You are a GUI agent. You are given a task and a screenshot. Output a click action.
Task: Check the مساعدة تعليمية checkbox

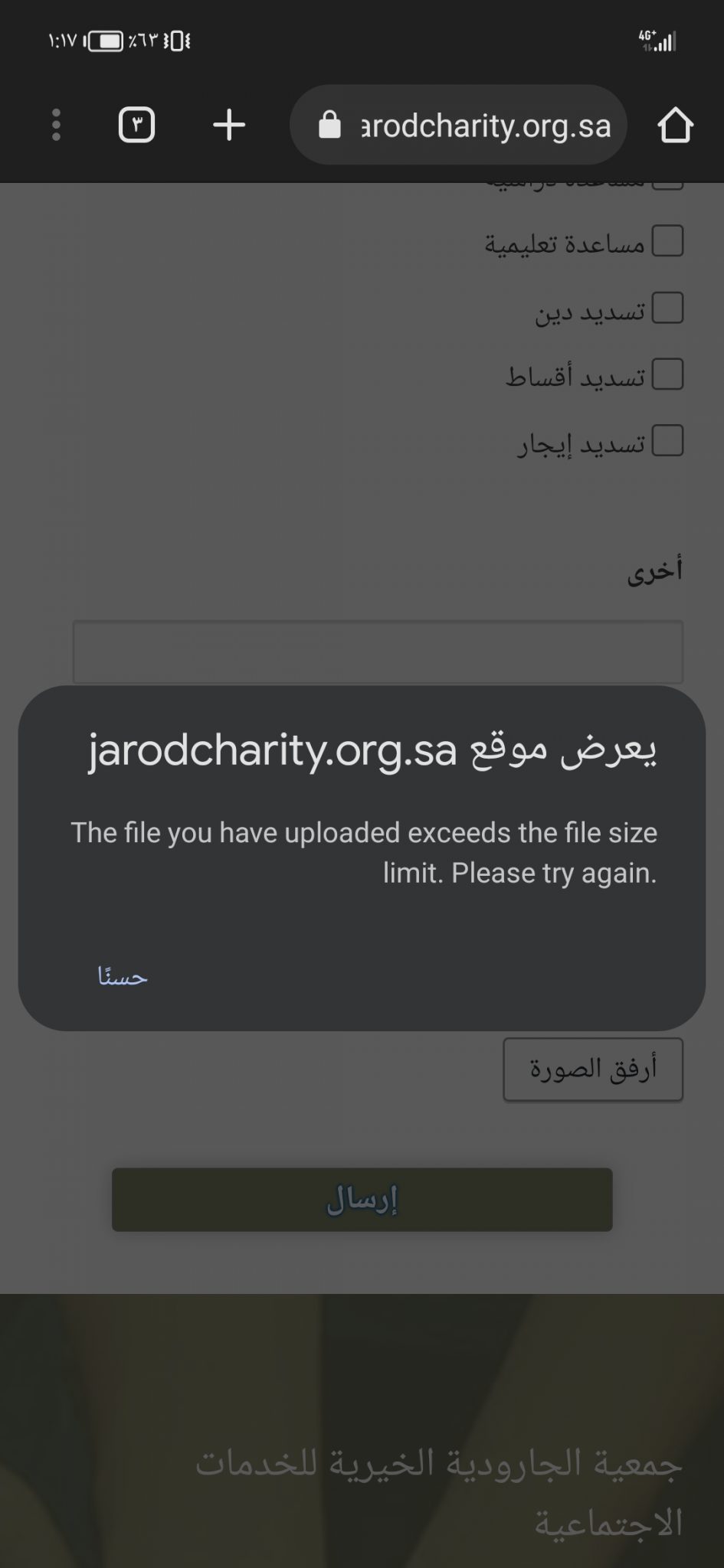pos(667,241)
